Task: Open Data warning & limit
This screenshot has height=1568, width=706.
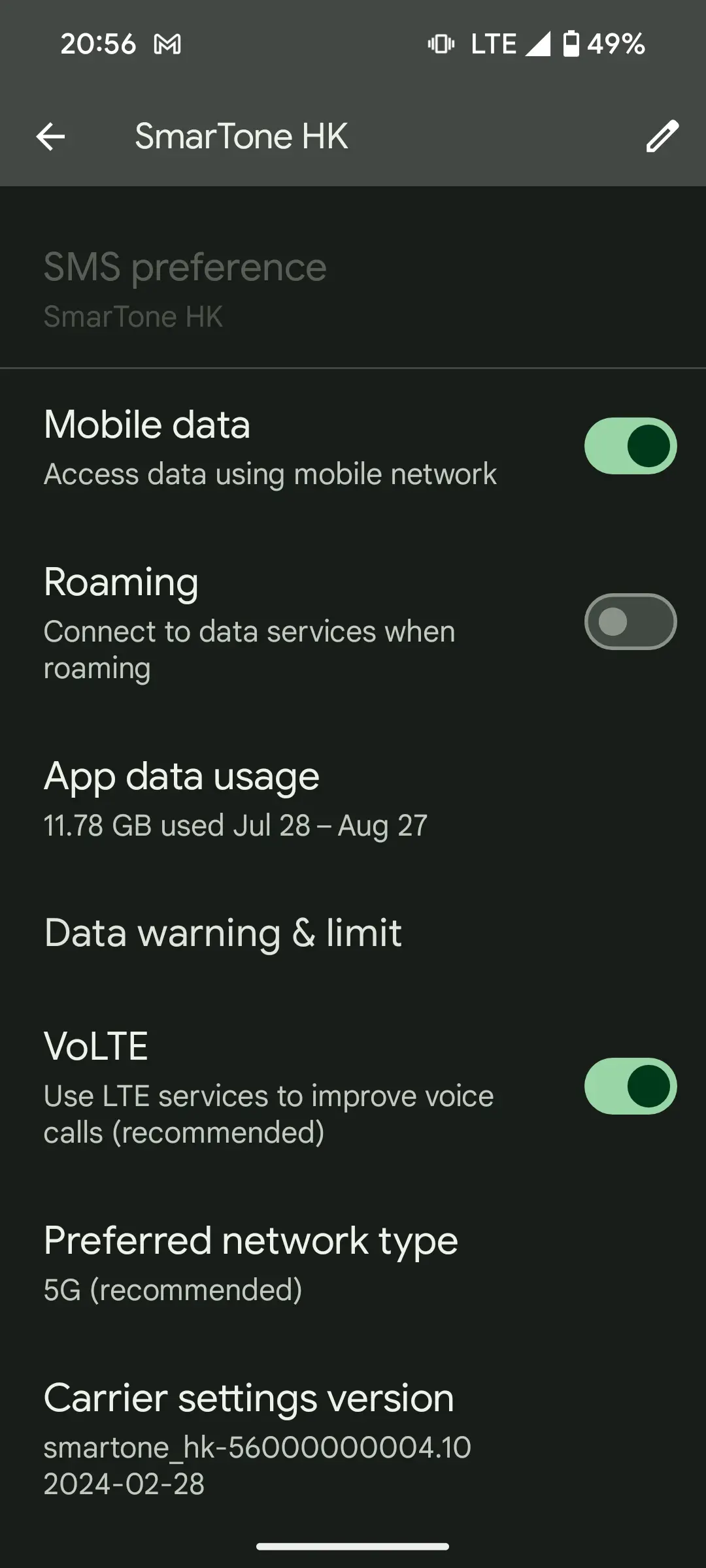Action: tap(353, 932)
